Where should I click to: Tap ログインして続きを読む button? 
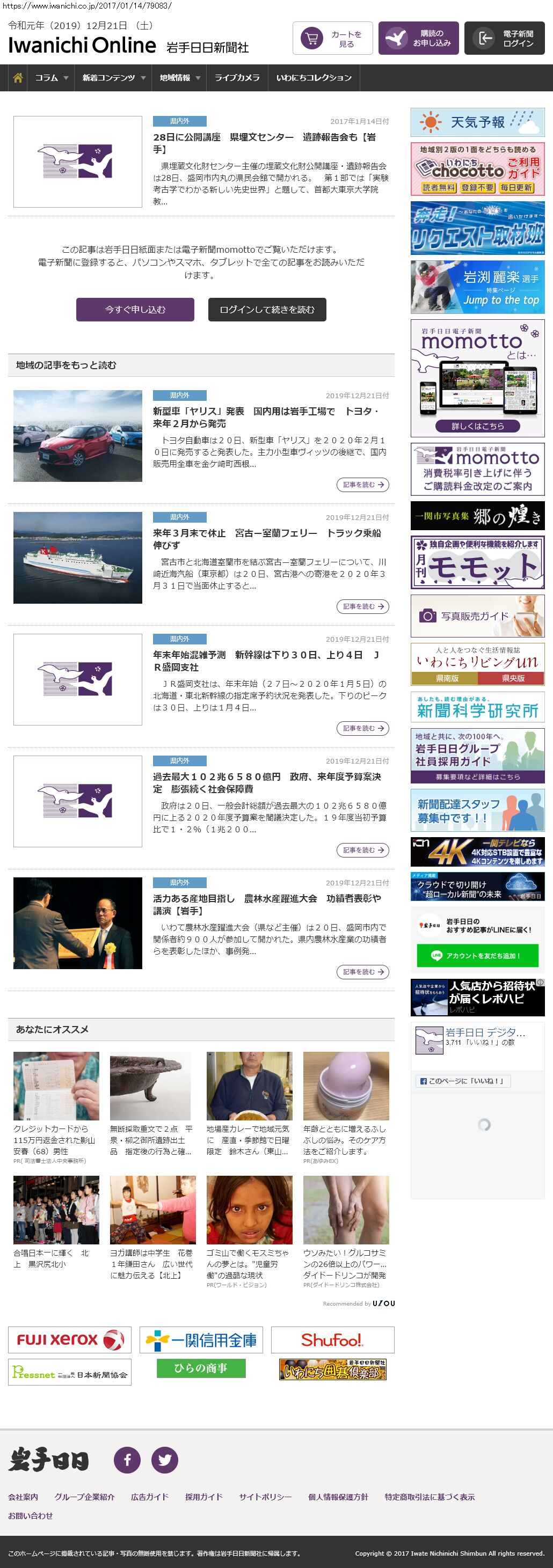pyautogui.click(x=267, y=309)
